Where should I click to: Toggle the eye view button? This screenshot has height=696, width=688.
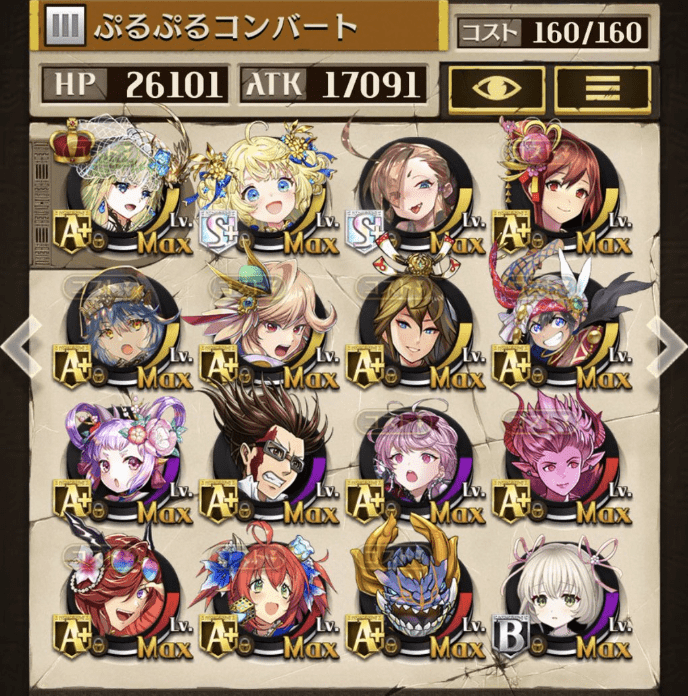pos(496,89)
